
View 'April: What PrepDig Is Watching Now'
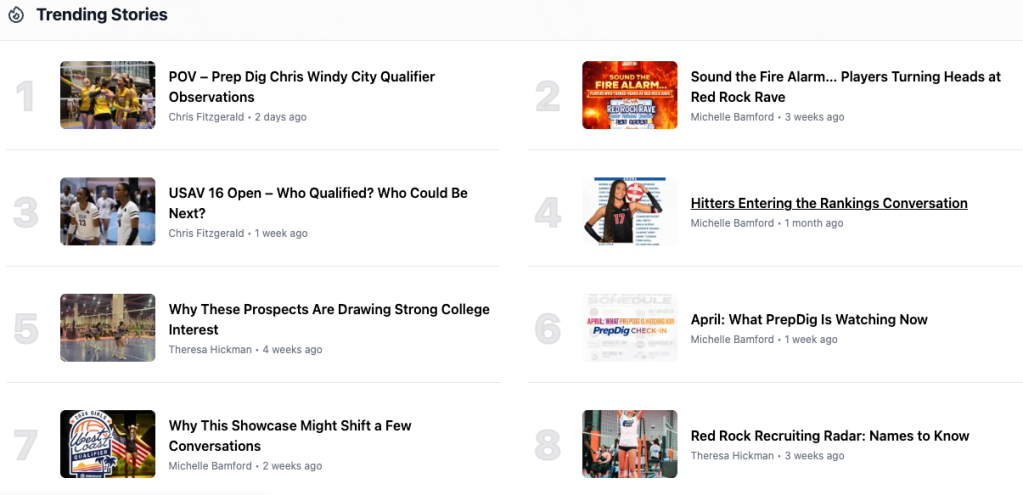(x=808, y=320)
